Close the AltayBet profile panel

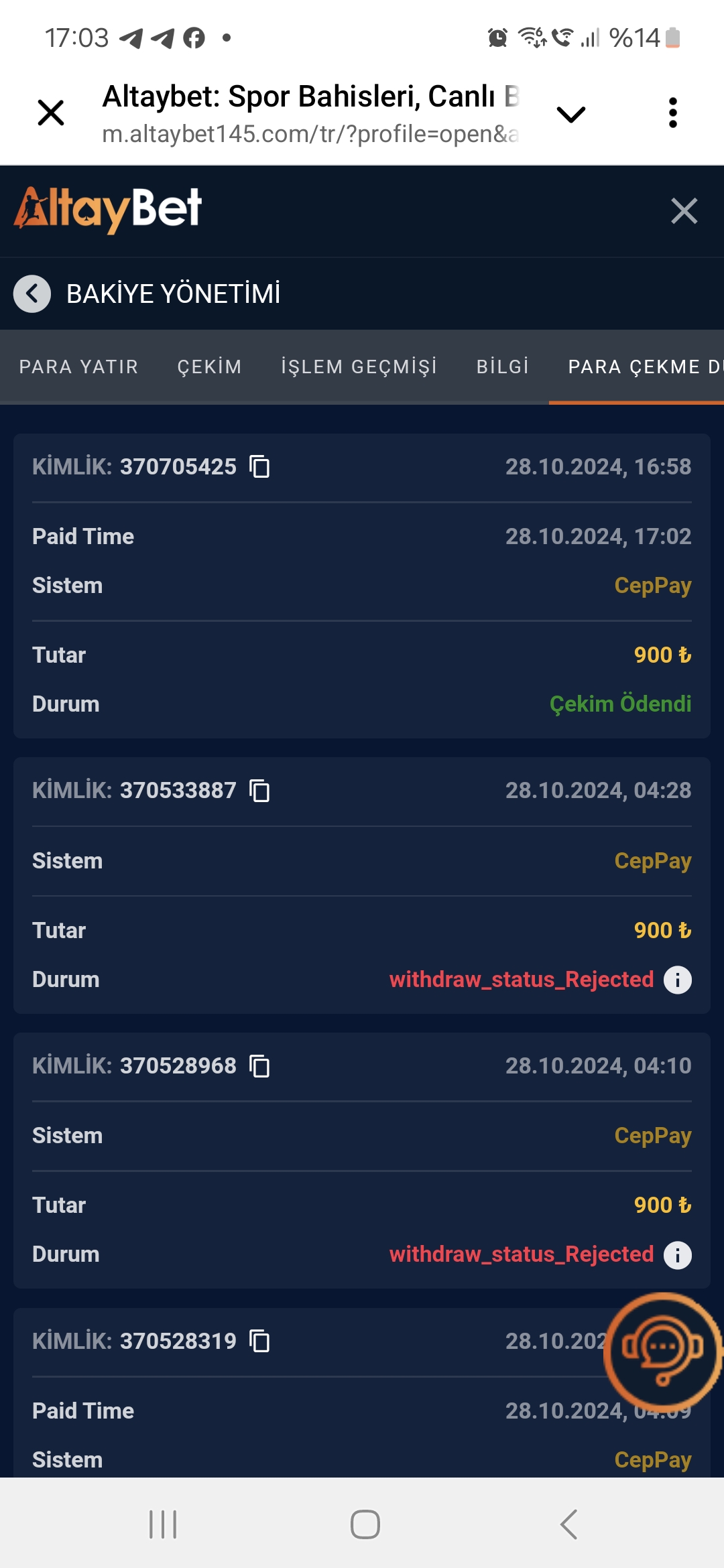coord(684,211)
